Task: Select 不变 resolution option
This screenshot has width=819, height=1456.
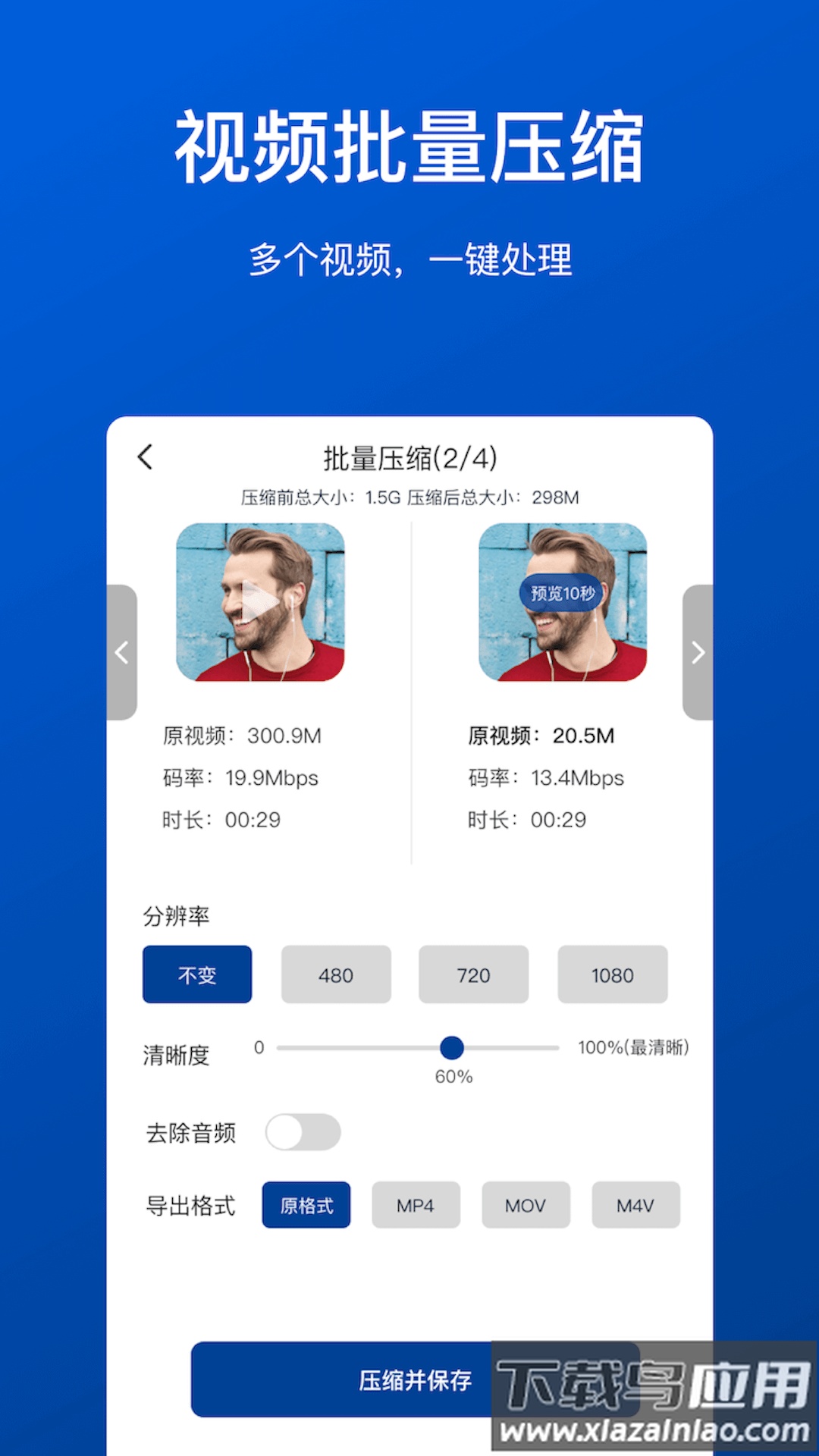Action: (x=196, y=975)
